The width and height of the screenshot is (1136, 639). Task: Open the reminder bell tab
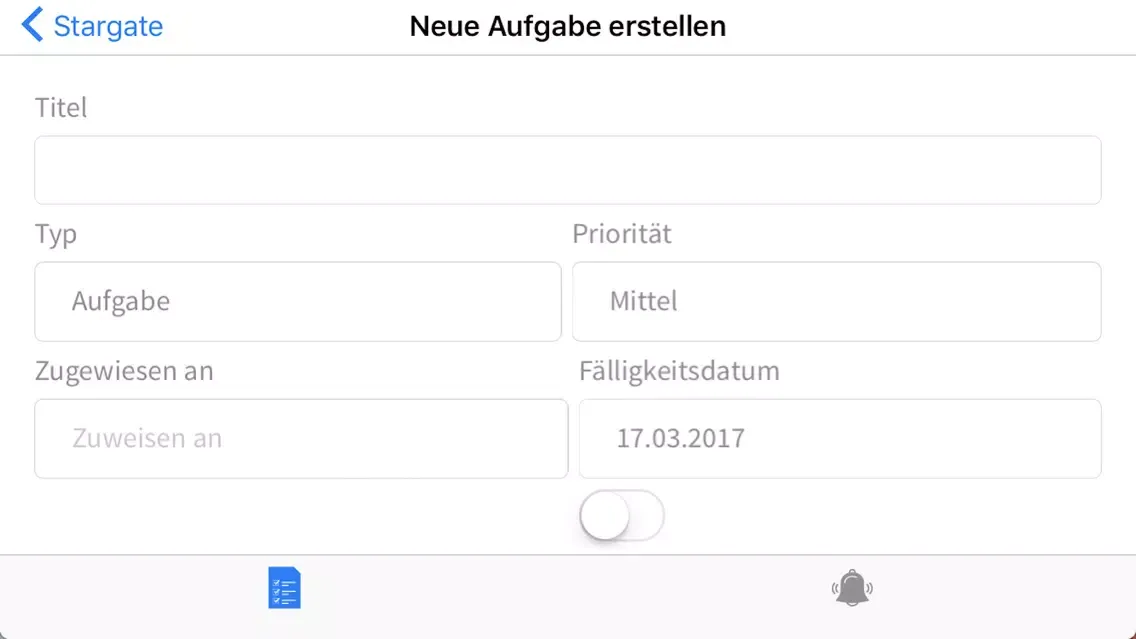[x=852, y=588]
